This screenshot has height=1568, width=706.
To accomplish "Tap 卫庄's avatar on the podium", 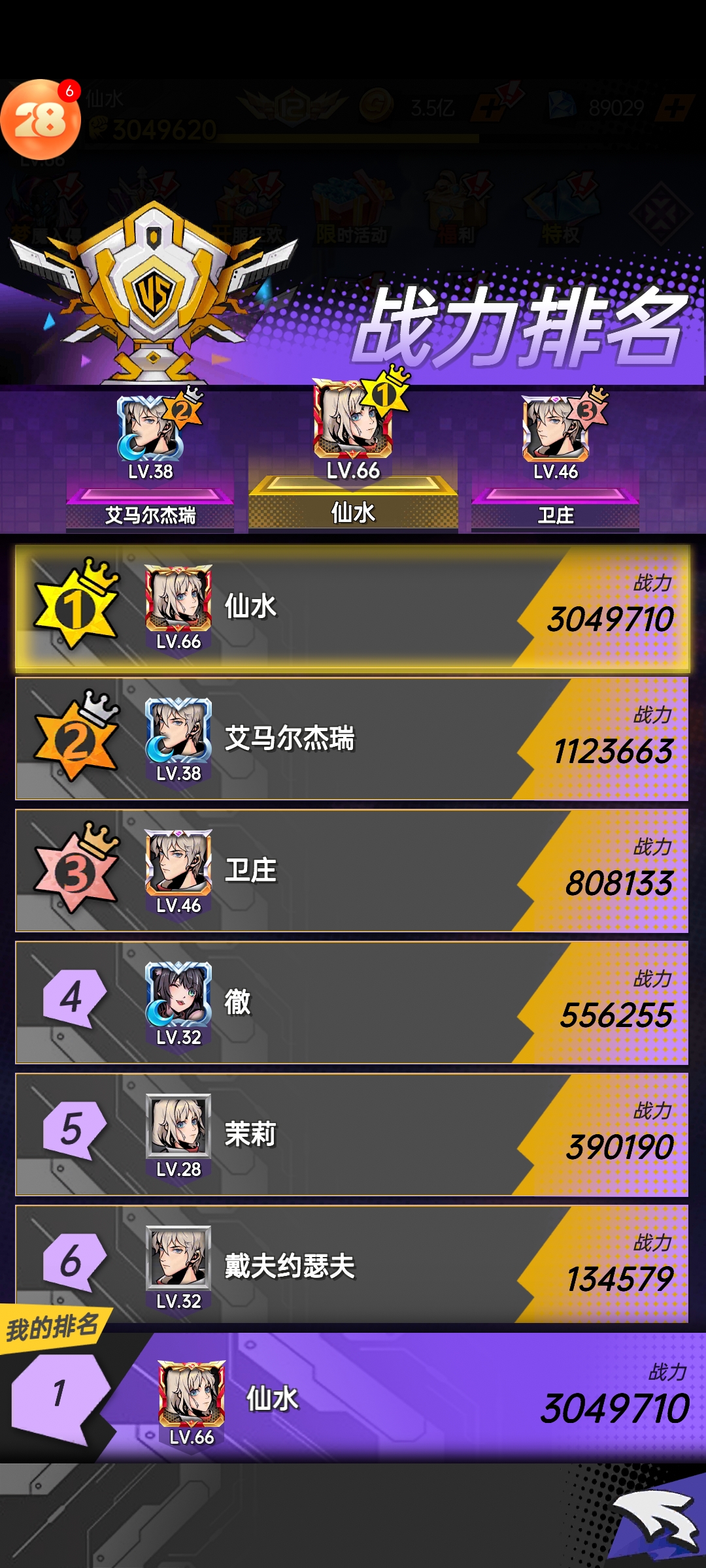I will tap(556, 428).
